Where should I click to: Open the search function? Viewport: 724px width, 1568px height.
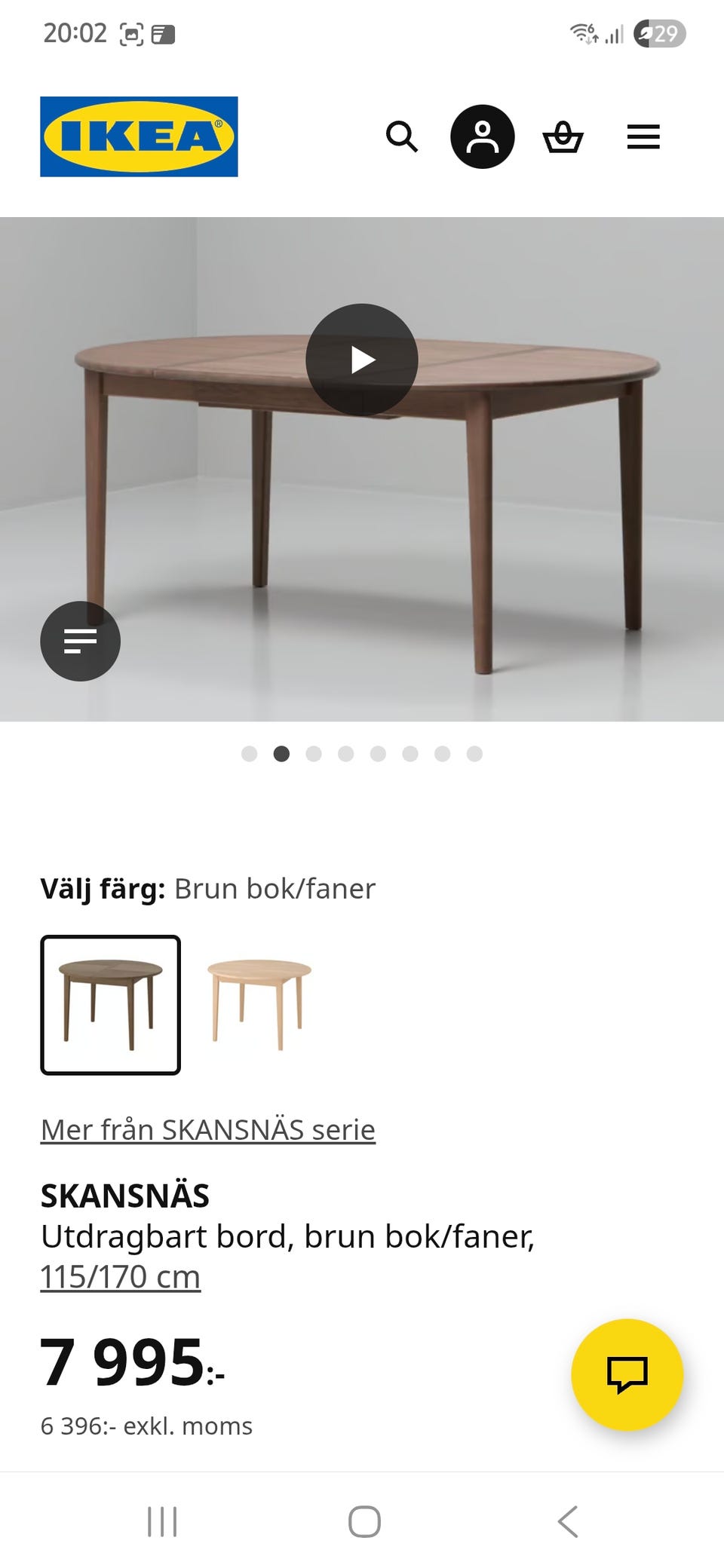click(x=402, y=136)
